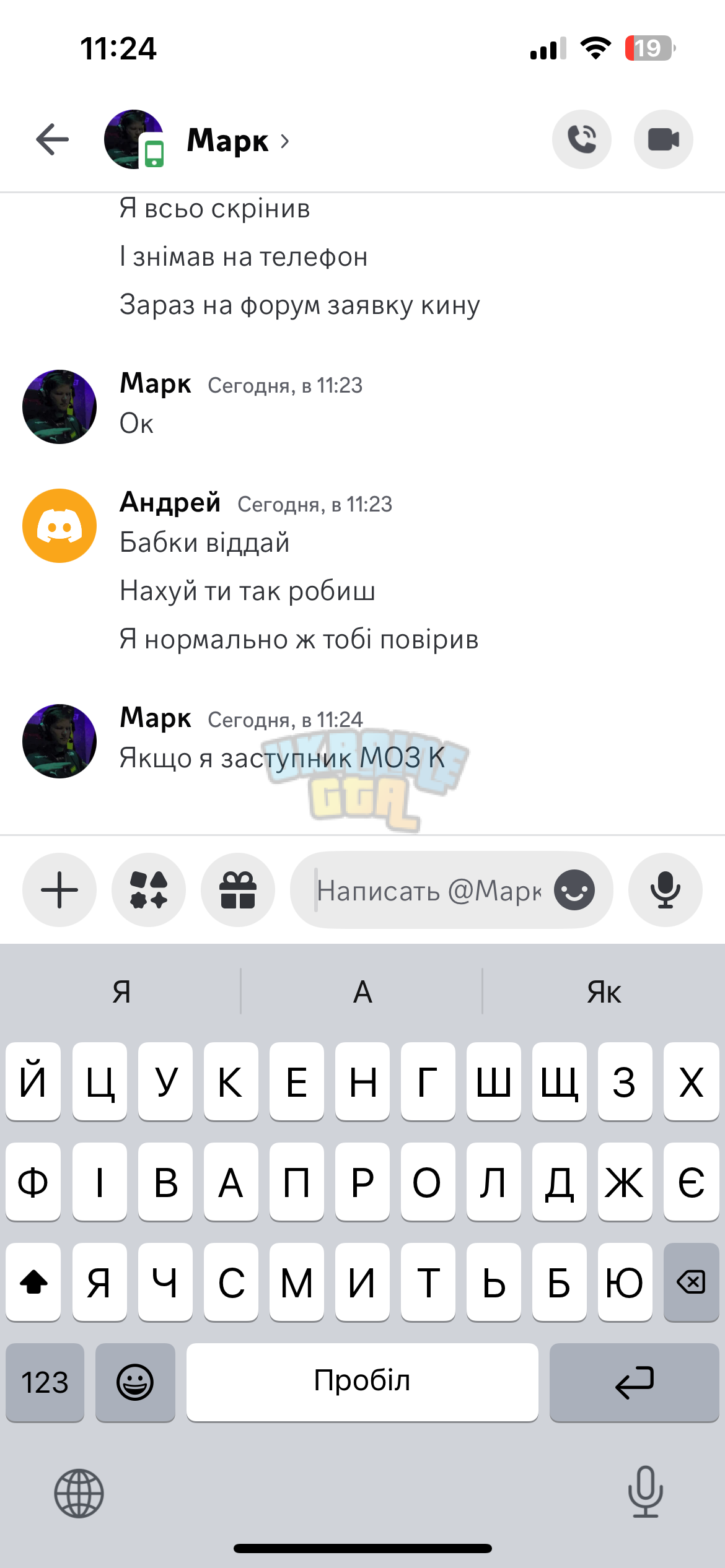Open the gift button
725x1568 pixels.
(x=238, y=890)
